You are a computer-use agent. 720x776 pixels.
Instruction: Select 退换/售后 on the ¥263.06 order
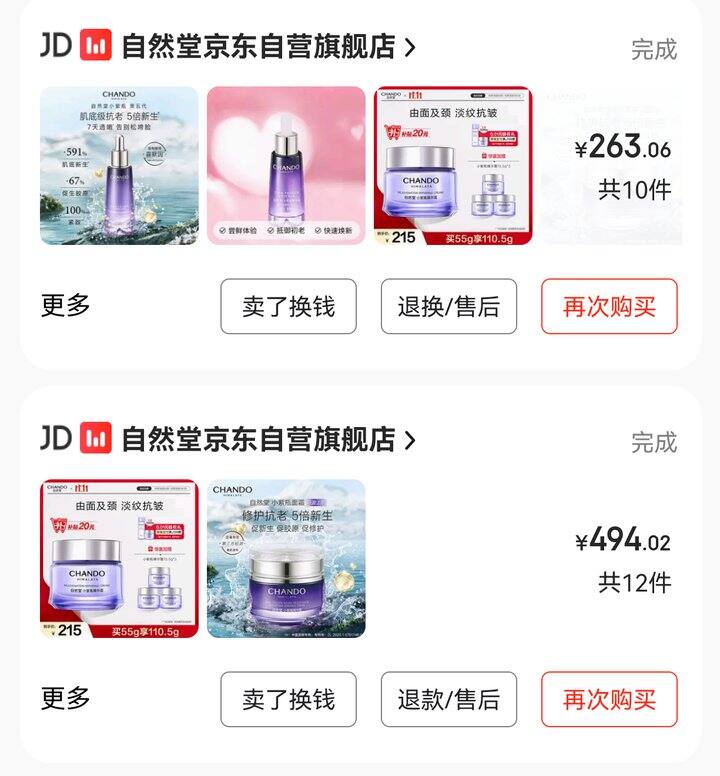pos(448,306)
